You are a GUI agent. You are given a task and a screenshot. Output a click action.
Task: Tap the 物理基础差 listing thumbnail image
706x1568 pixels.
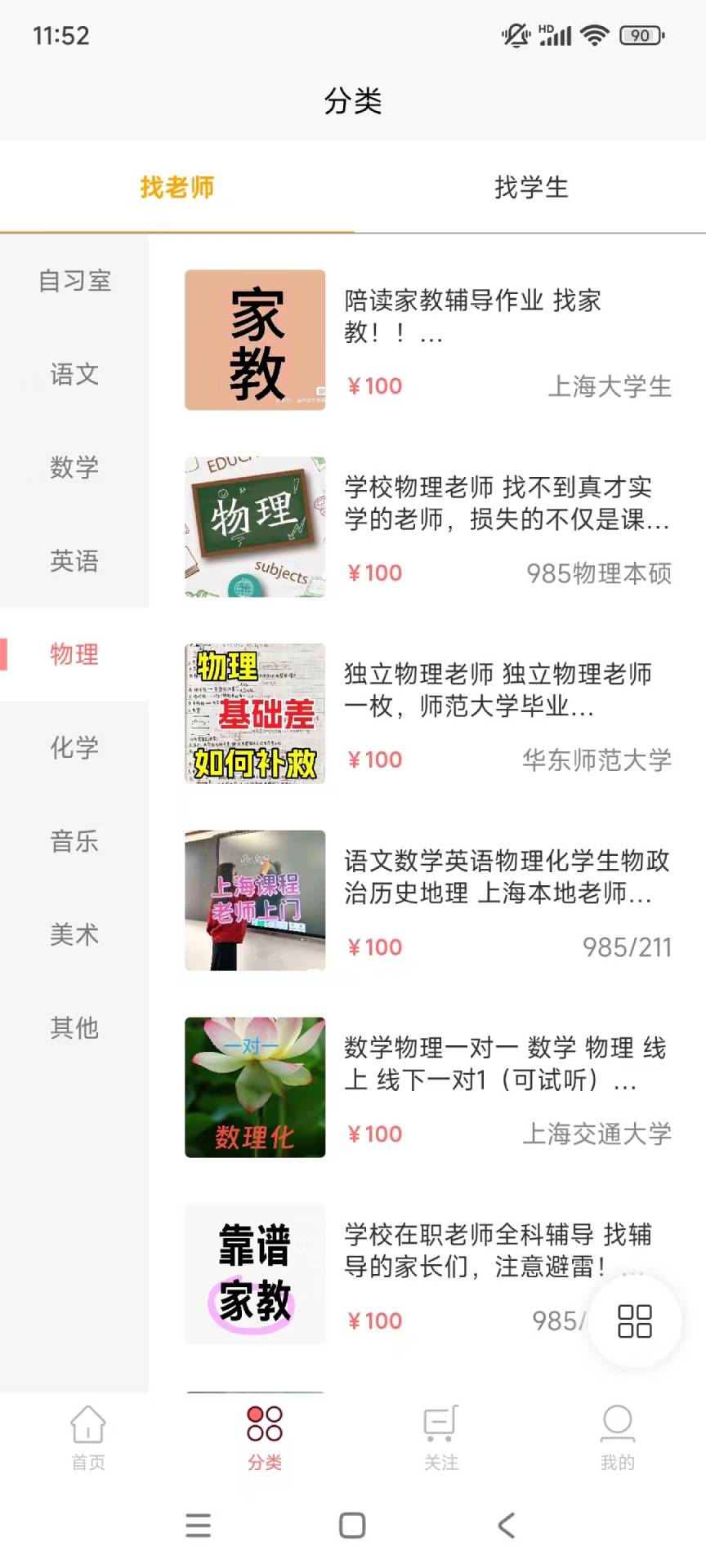point(254,715)
